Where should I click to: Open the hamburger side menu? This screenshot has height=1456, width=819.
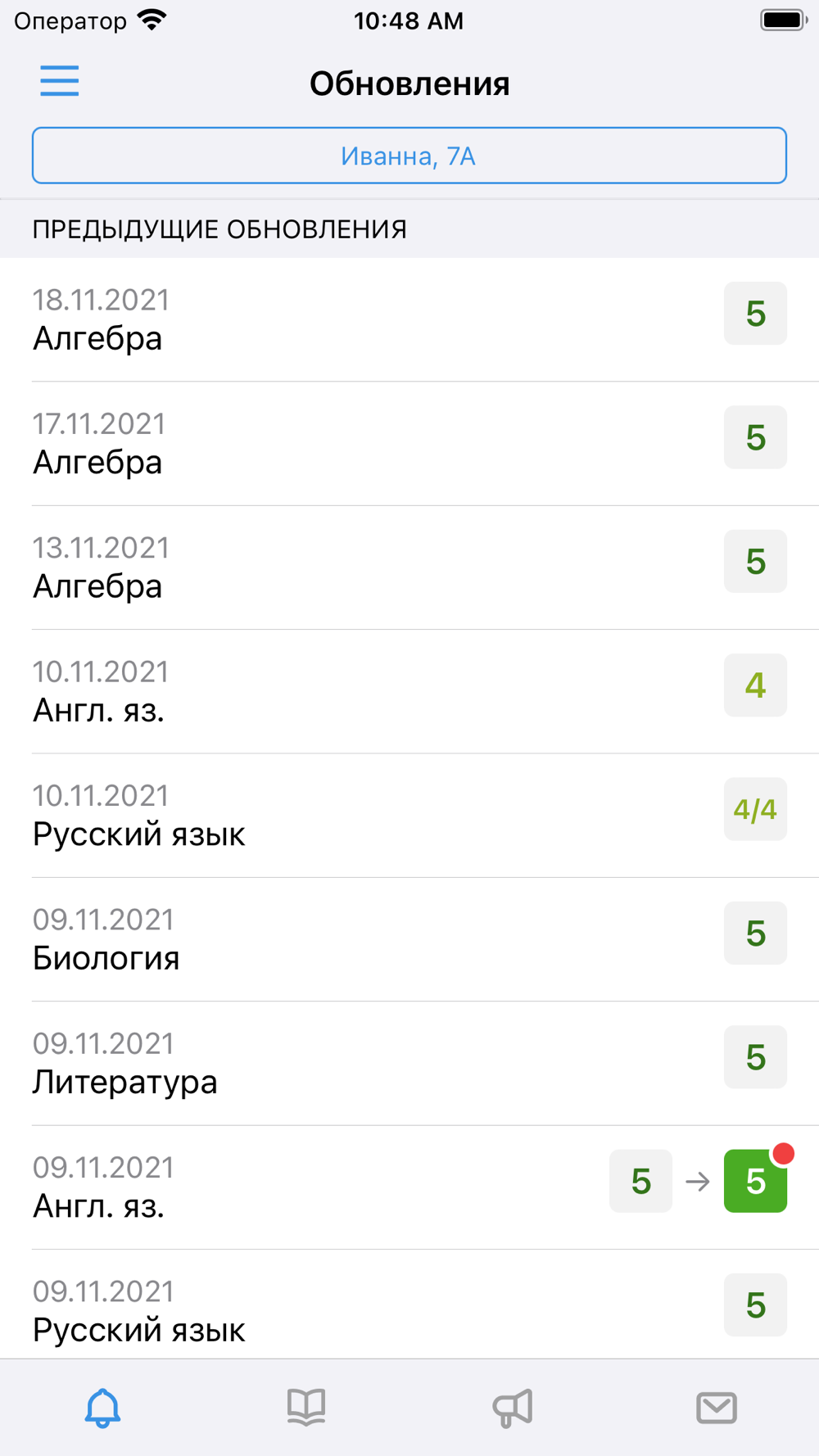pos(60,81)
